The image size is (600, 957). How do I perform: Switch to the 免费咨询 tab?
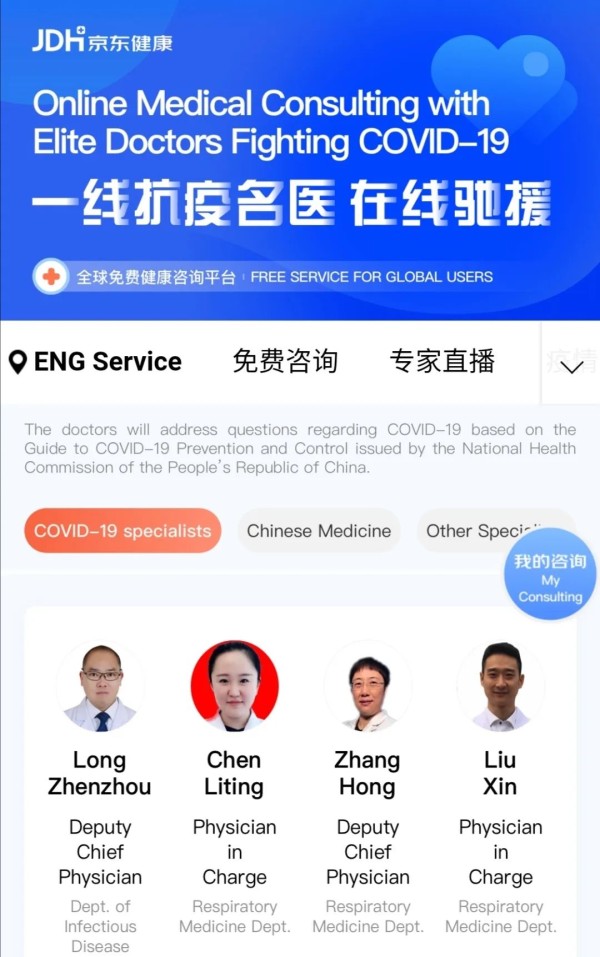click(x=285, y=362)
